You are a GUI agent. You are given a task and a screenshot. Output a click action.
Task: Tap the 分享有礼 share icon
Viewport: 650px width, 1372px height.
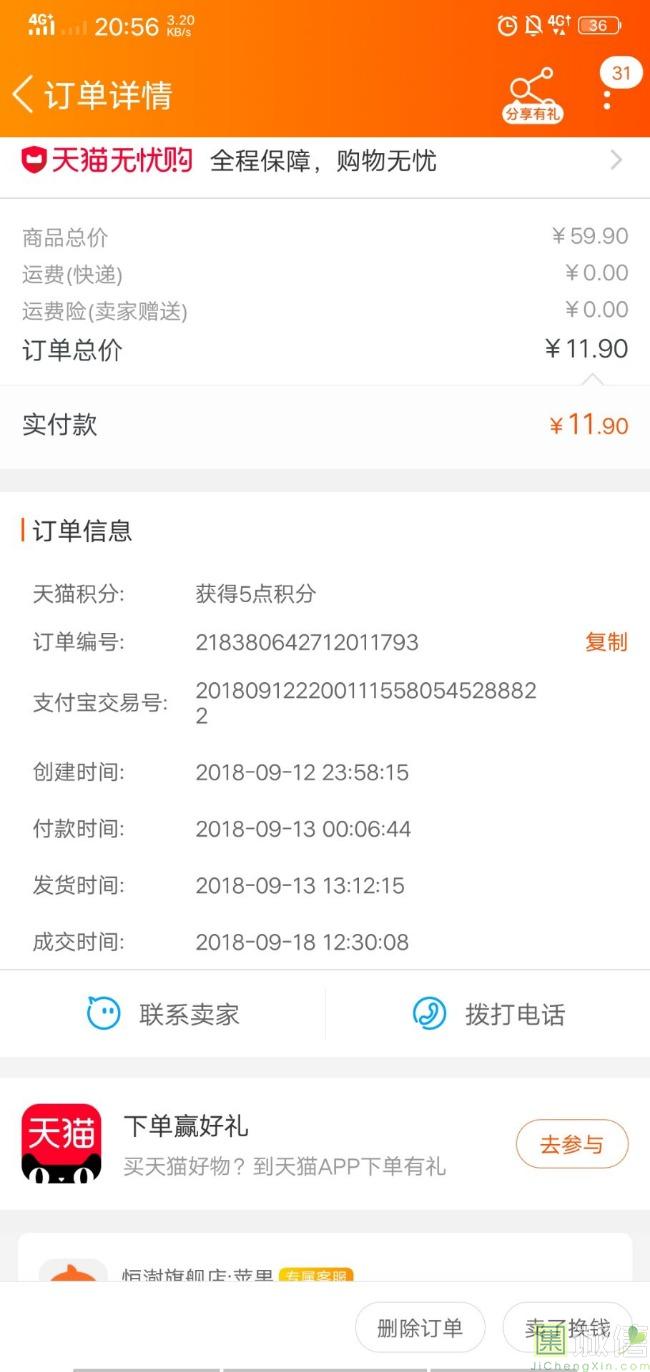coord(532,95)
